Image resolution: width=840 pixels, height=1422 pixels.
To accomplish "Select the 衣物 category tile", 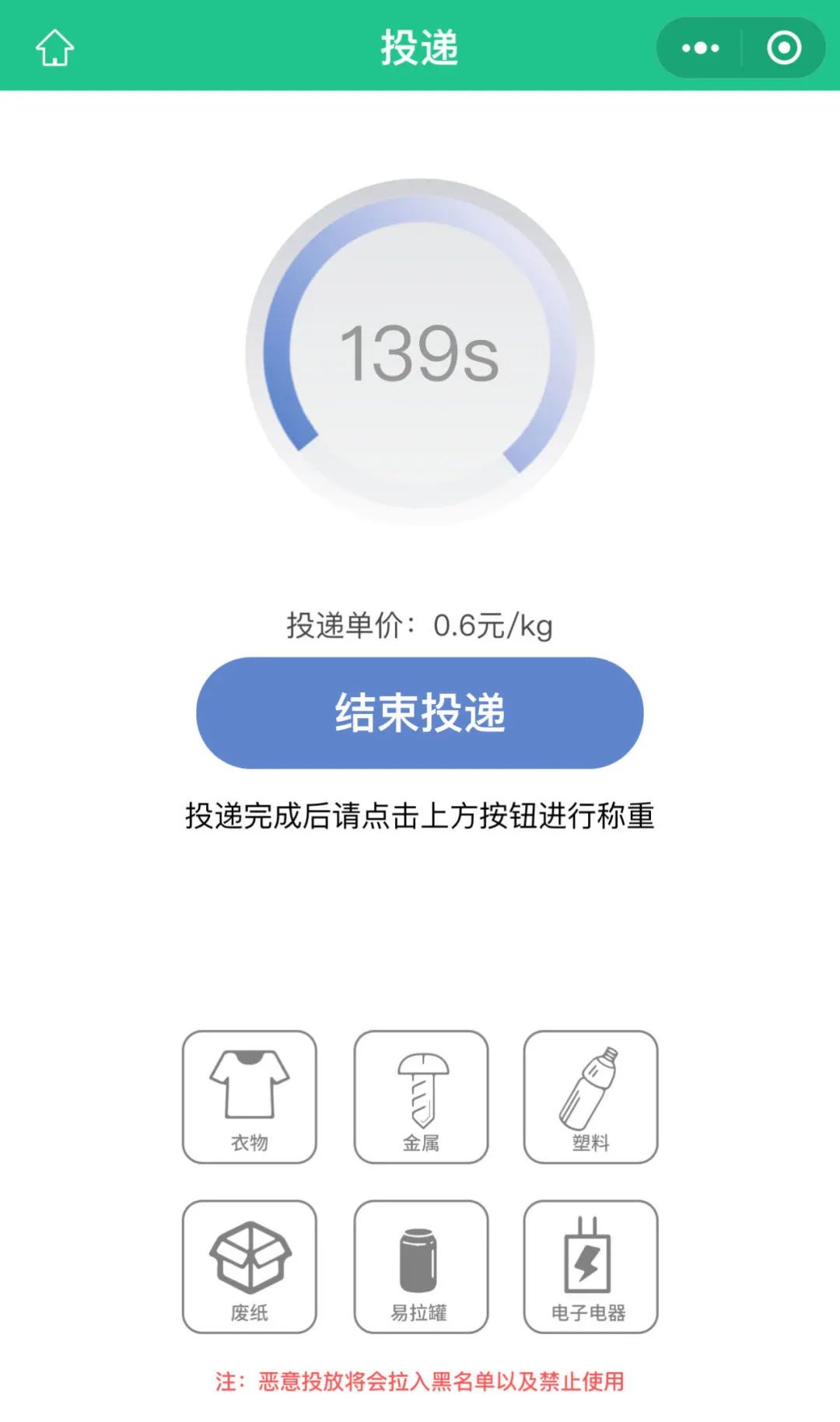I will (250, 1097).
